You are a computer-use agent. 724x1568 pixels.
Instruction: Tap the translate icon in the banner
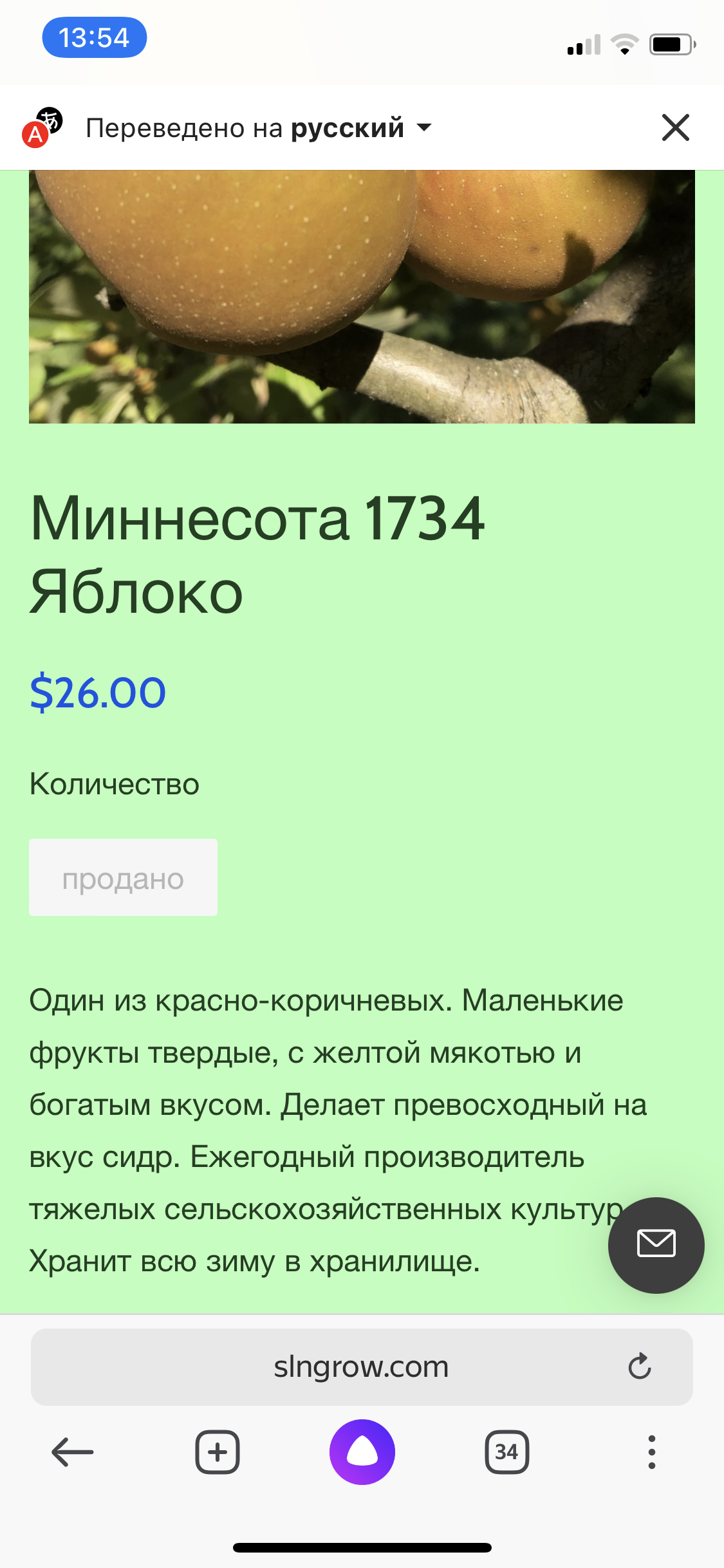(42, 127)
